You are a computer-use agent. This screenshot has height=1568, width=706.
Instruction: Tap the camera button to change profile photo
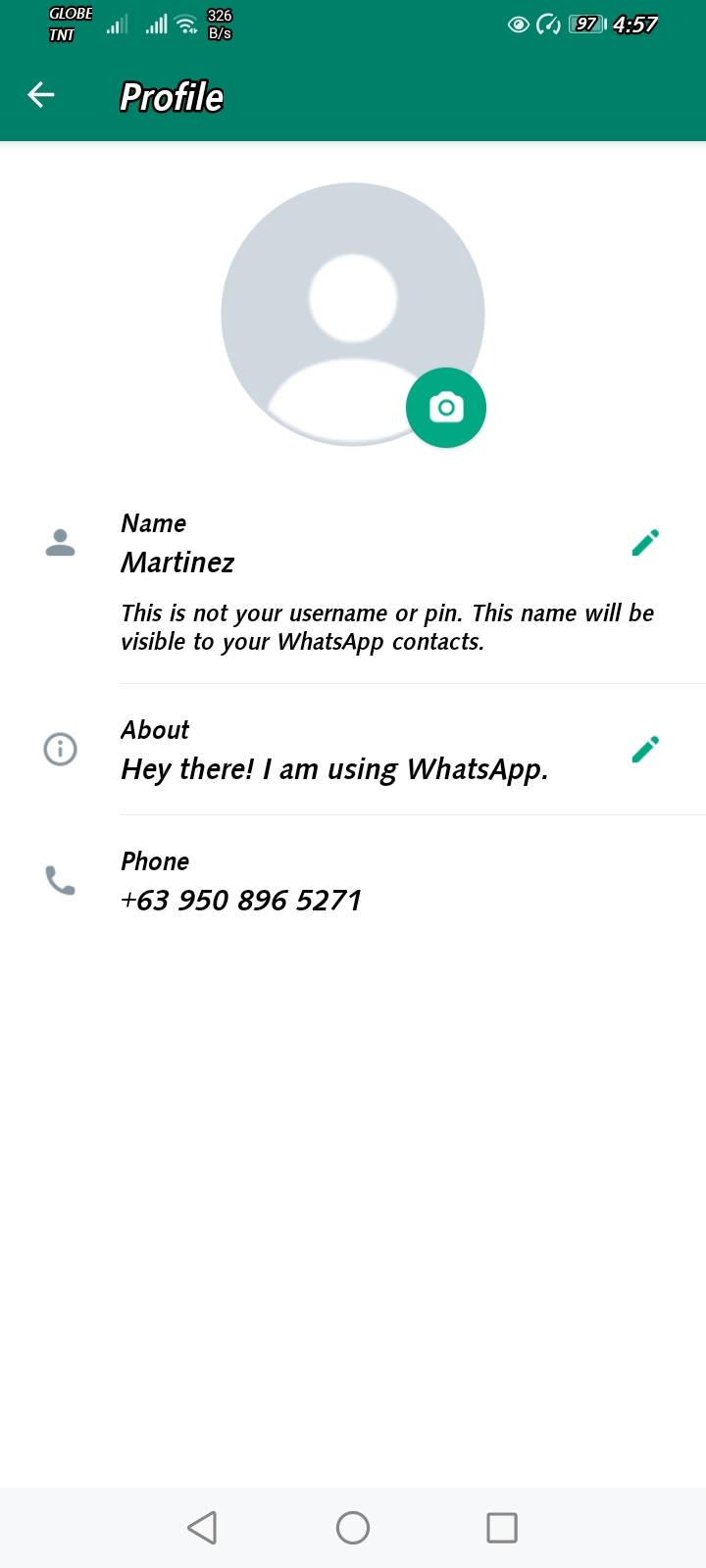[446, 408]
